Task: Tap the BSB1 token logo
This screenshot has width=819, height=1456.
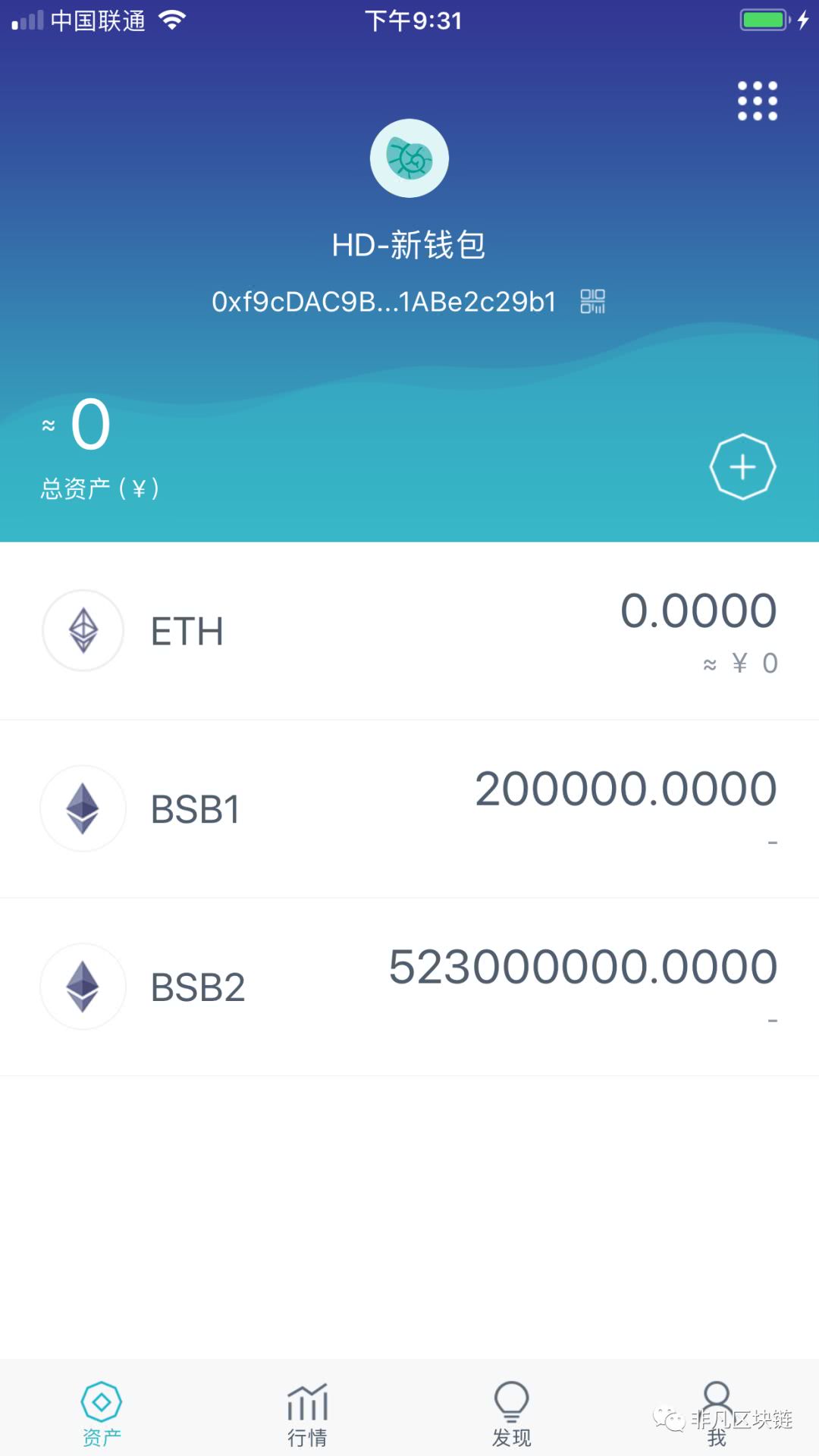Action: (x=83, y=808)
